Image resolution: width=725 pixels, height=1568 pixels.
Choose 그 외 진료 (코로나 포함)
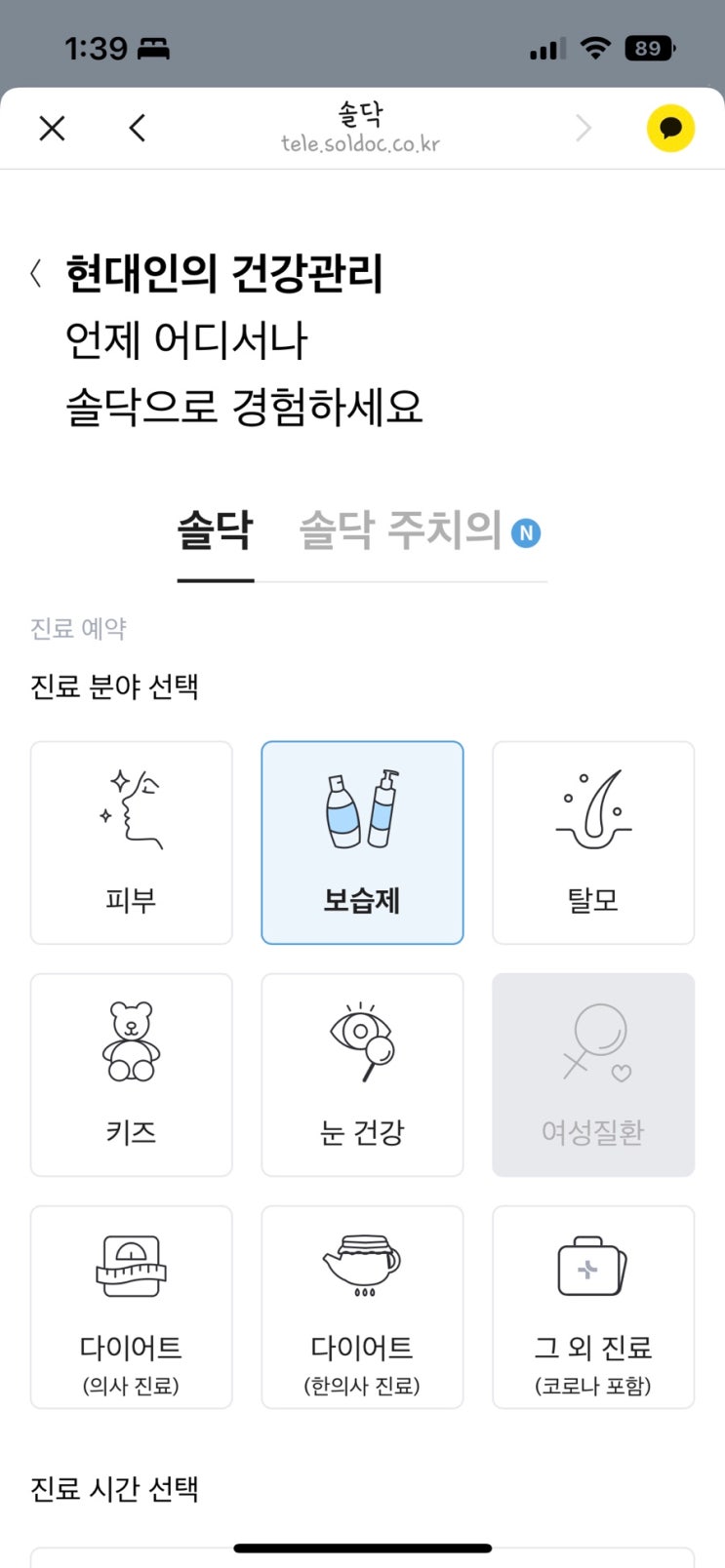(x=593, y=1307)
